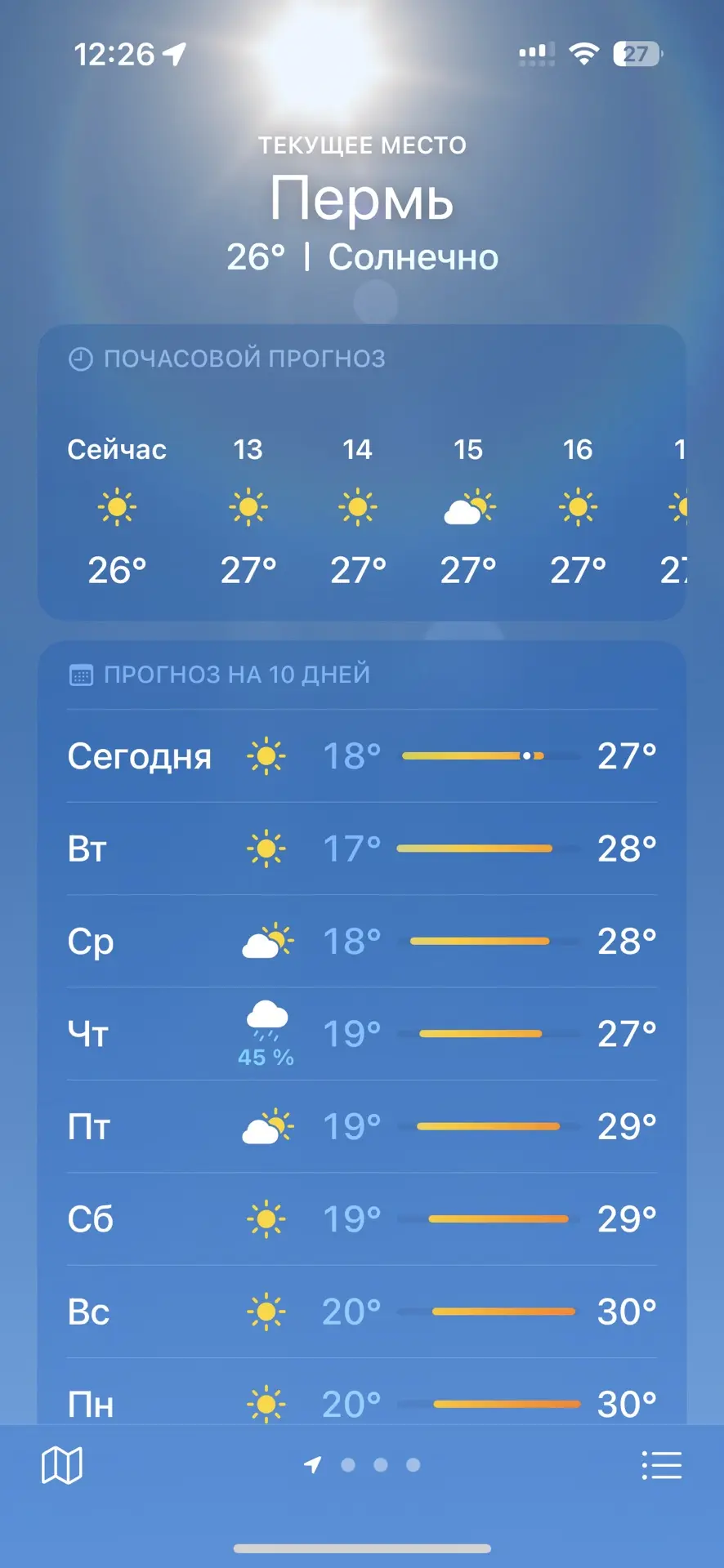Screen dimensions: 724x1568
Task: Open the Tuesday (Вт) forecast
Action: coord(361,849)
